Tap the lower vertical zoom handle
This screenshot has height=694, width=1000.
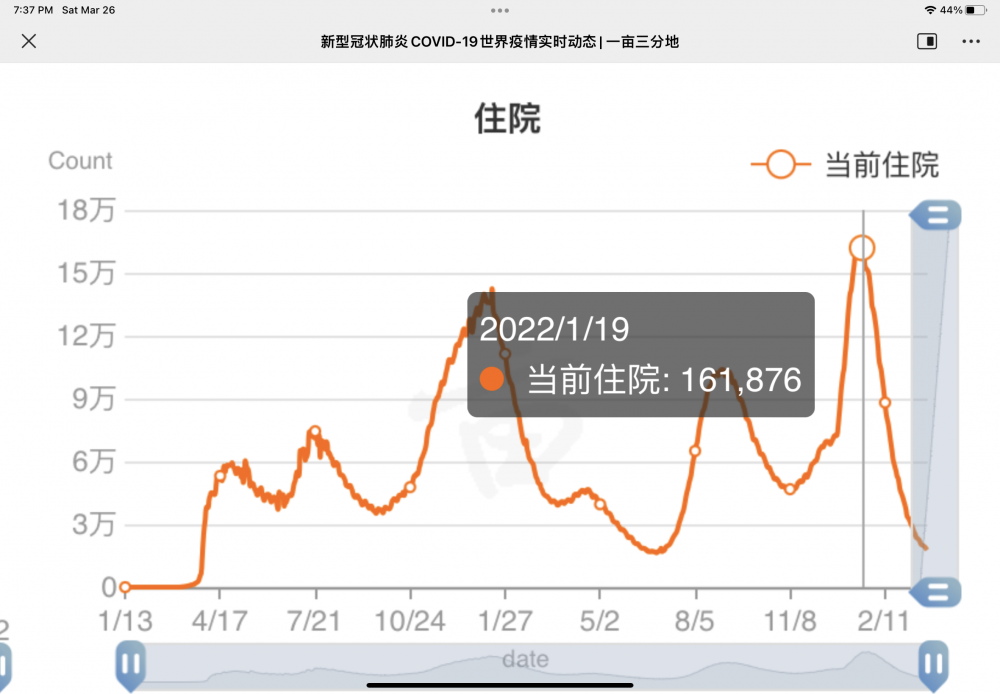(937, 592)
